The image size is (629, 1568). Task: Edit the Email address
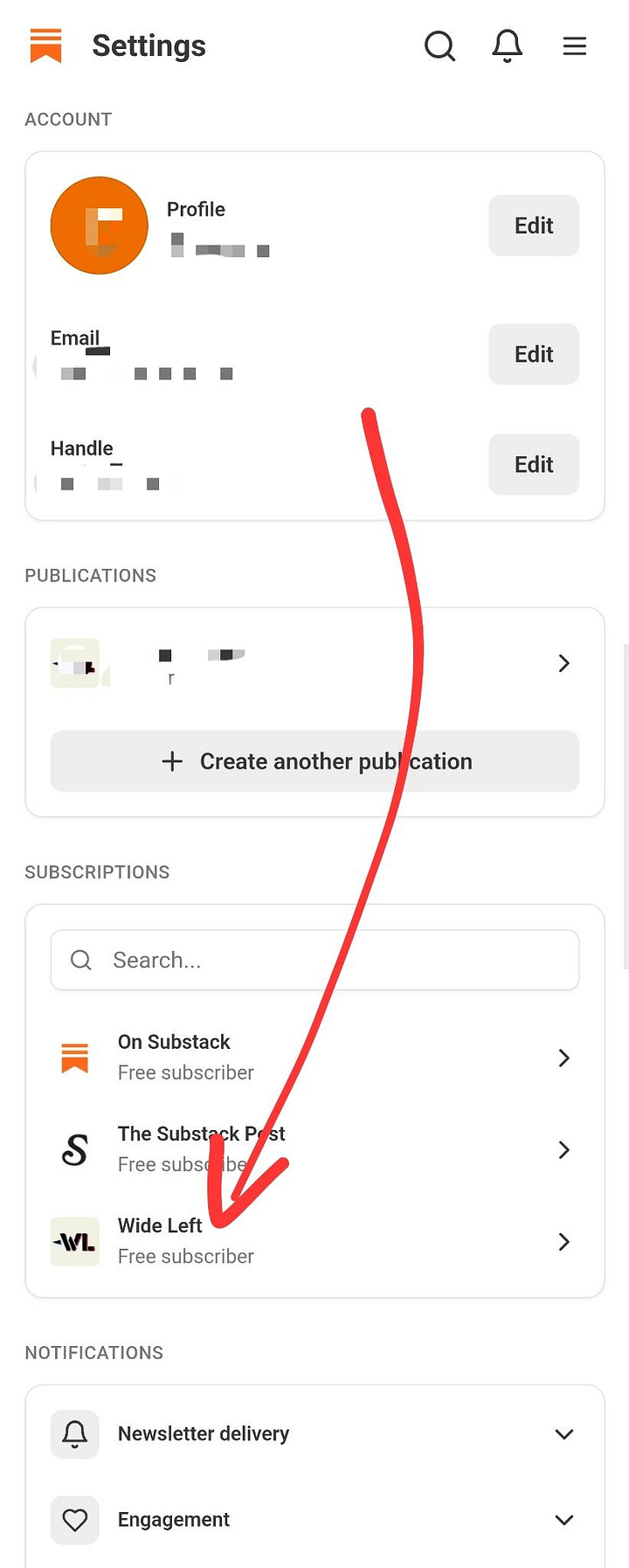533,354
